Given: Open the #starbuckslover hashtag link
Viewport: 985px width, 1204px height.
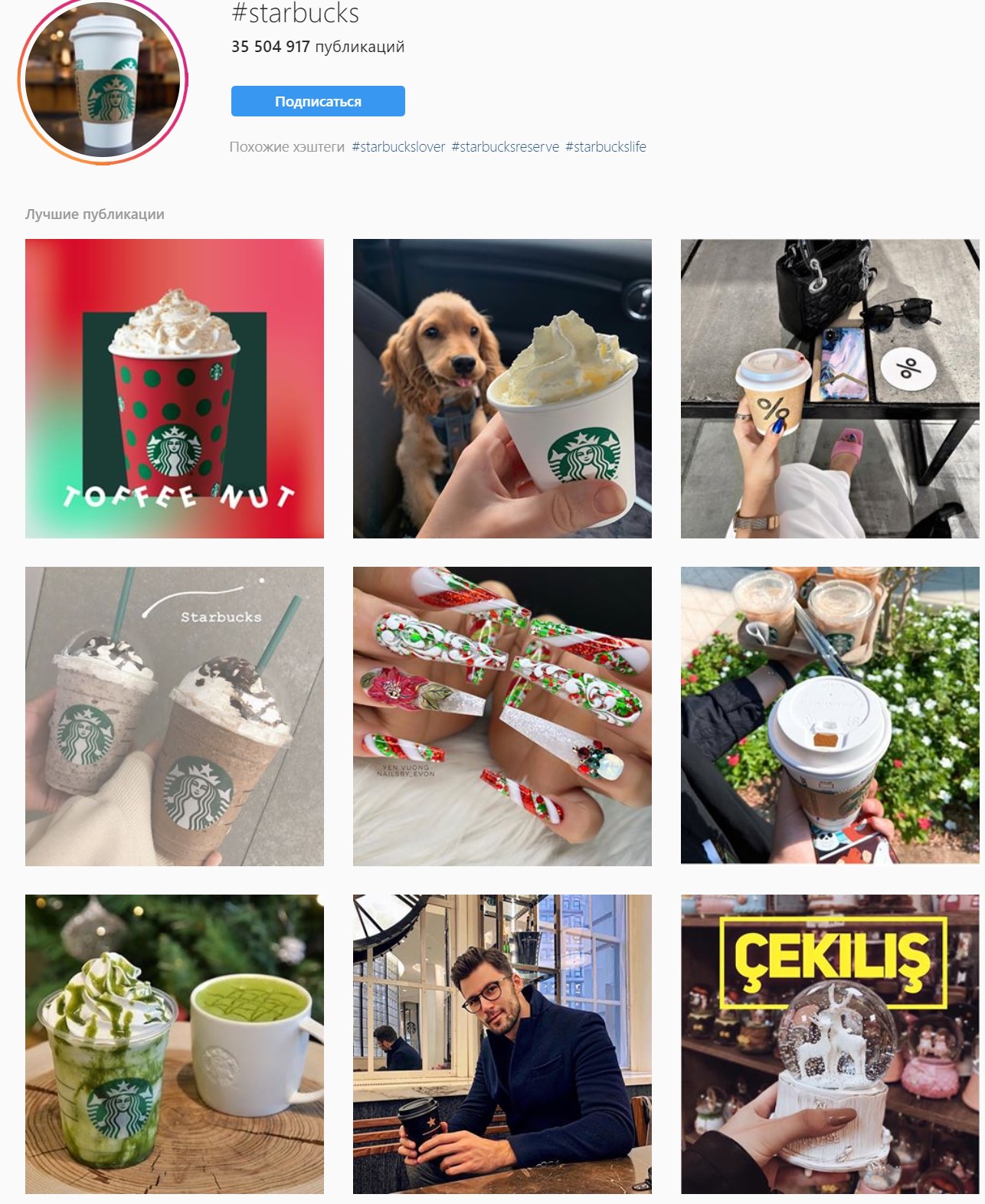Looking at the screenshot, I should (398, 146).
